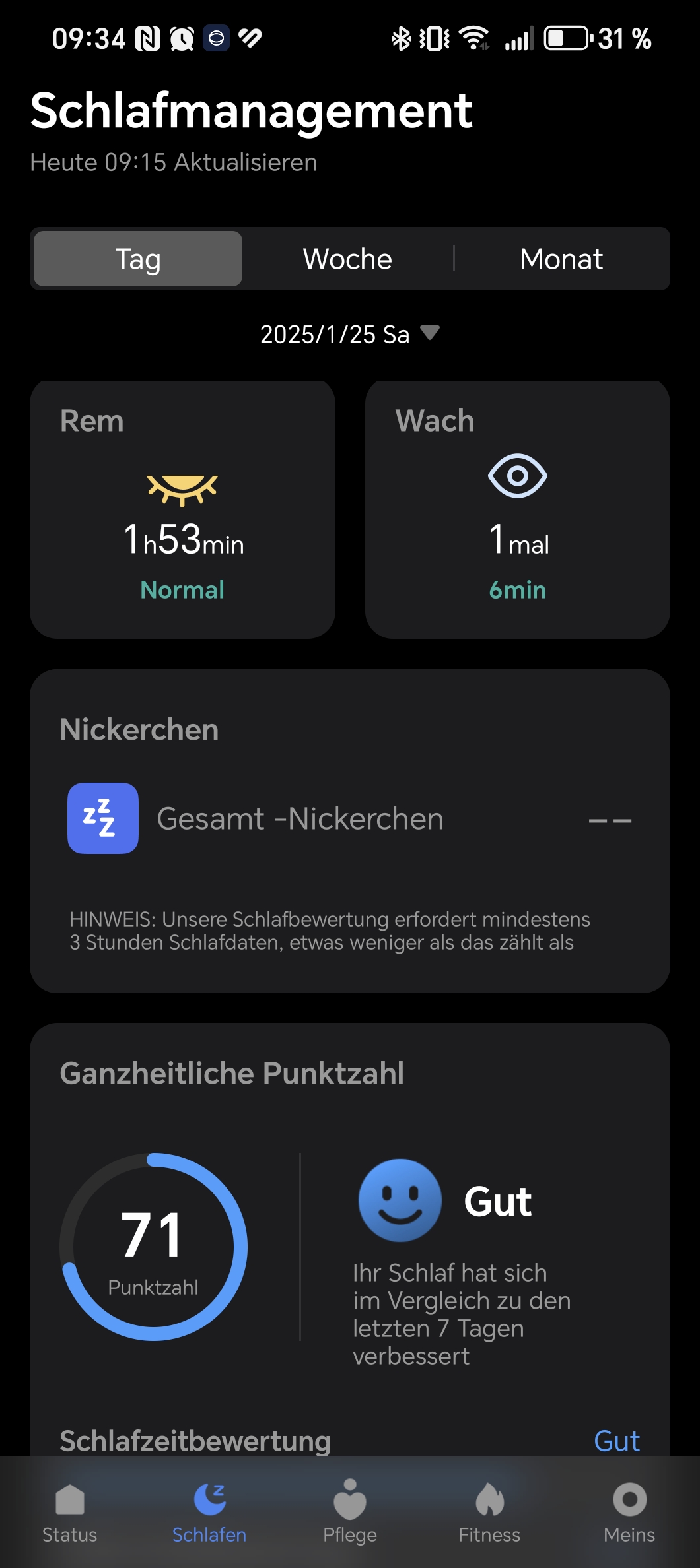This screenshot has width=700, height=1568.
Task: Open the Rem sleep card
Action: coord(182,509)
